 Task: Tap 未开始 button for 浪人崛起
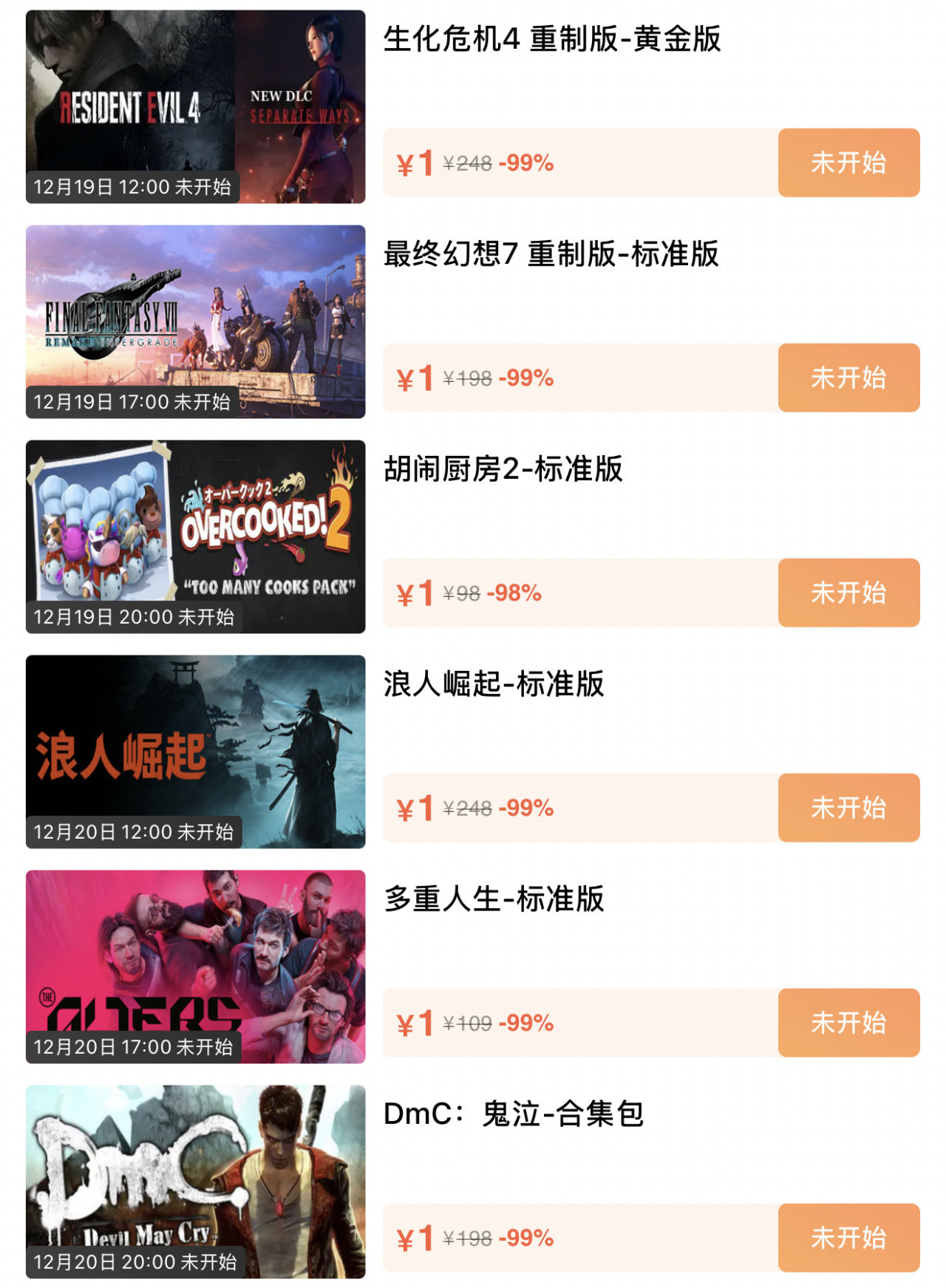coord(848,808)
